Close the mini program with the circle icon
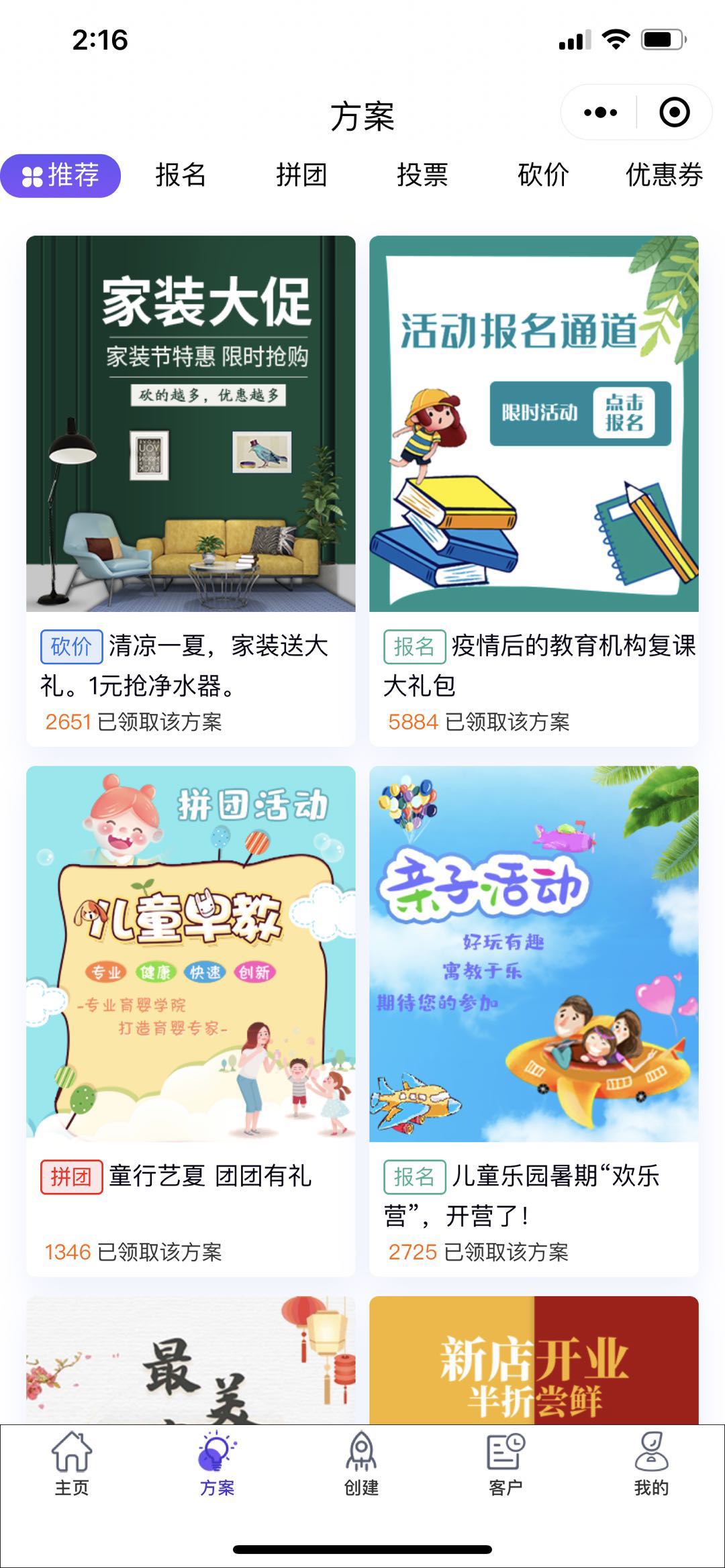 [x=674, y=113]
